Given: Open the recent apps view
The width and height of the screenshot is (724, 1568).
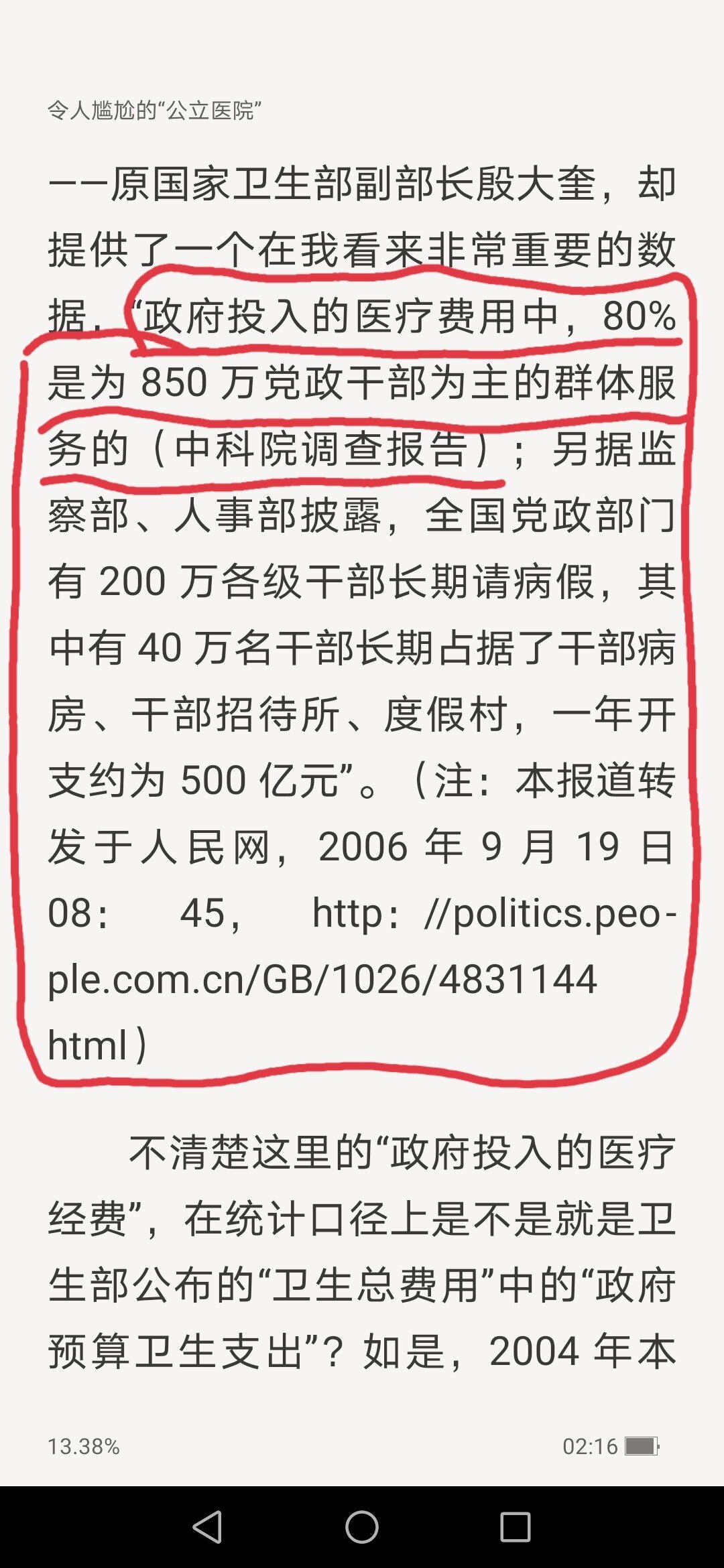Looking at the screenshot, I should [x=516, y=1527].
